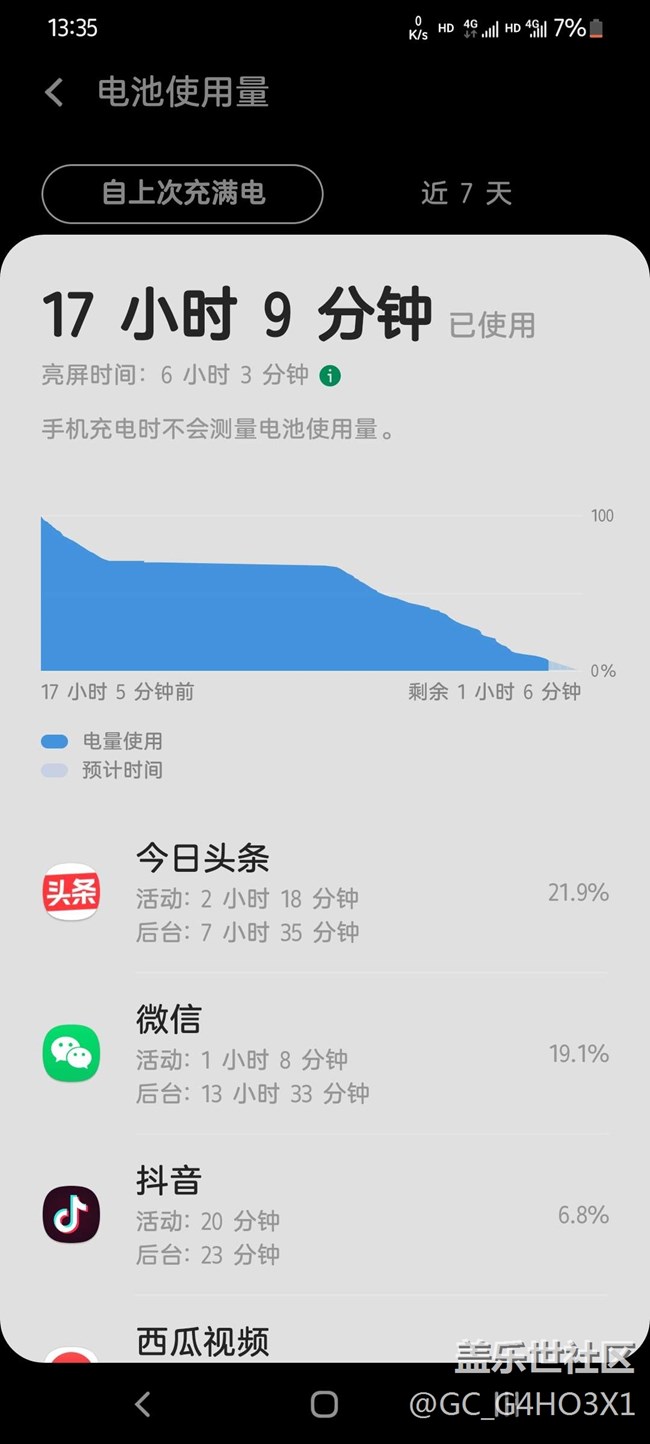The image size is (650, 1444).
Task: Open 抖音 battery usage details
Action: 325,1215
